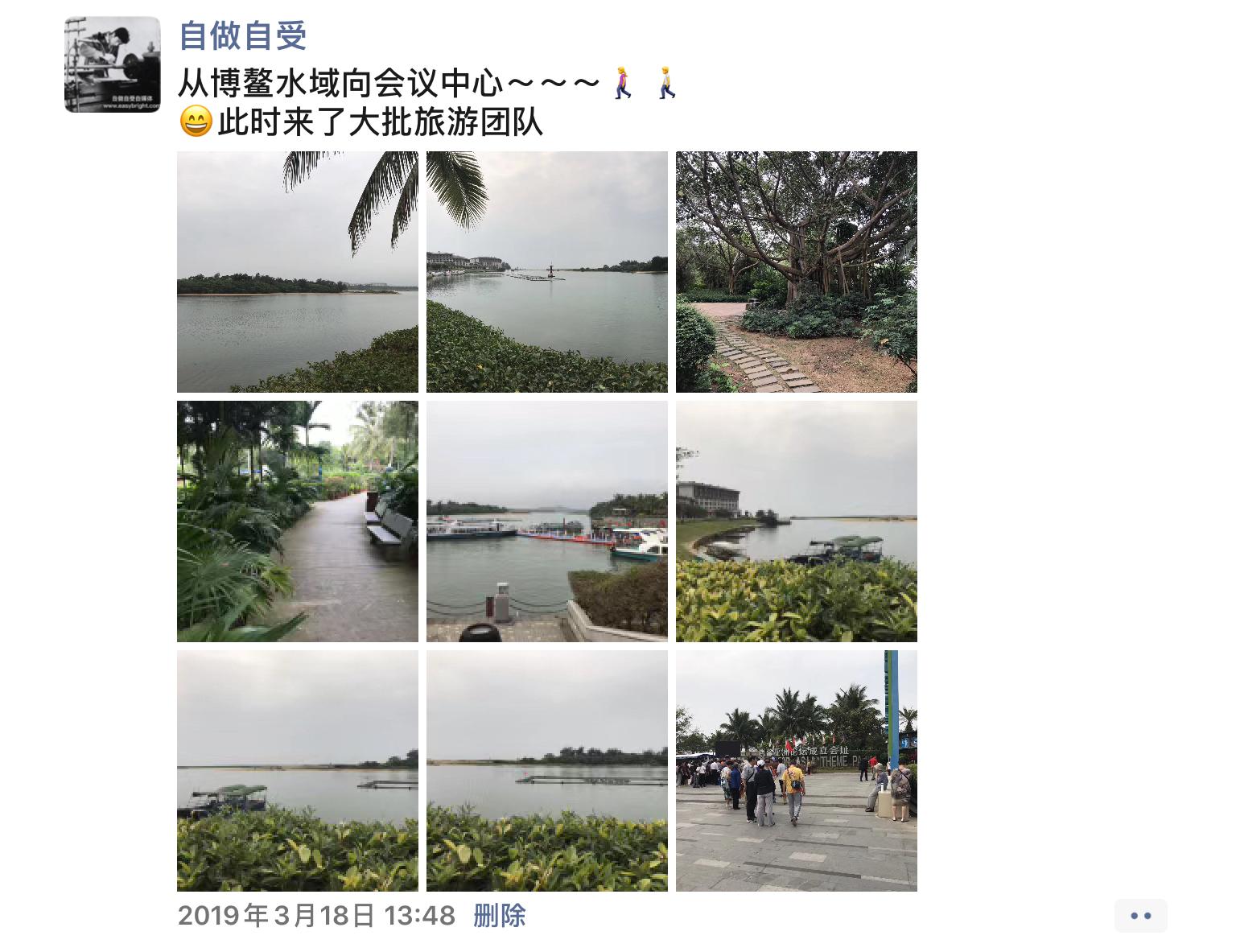Viewport: 1236px width, 952px height.
Task: View photo of boat behind green bushes
Action: (298, 771)
